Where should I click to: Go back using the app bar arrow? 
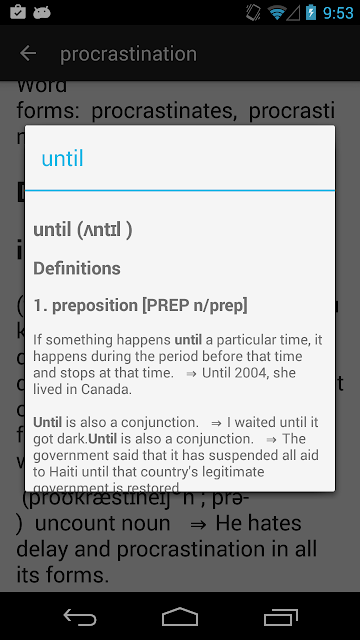[28, 53]
